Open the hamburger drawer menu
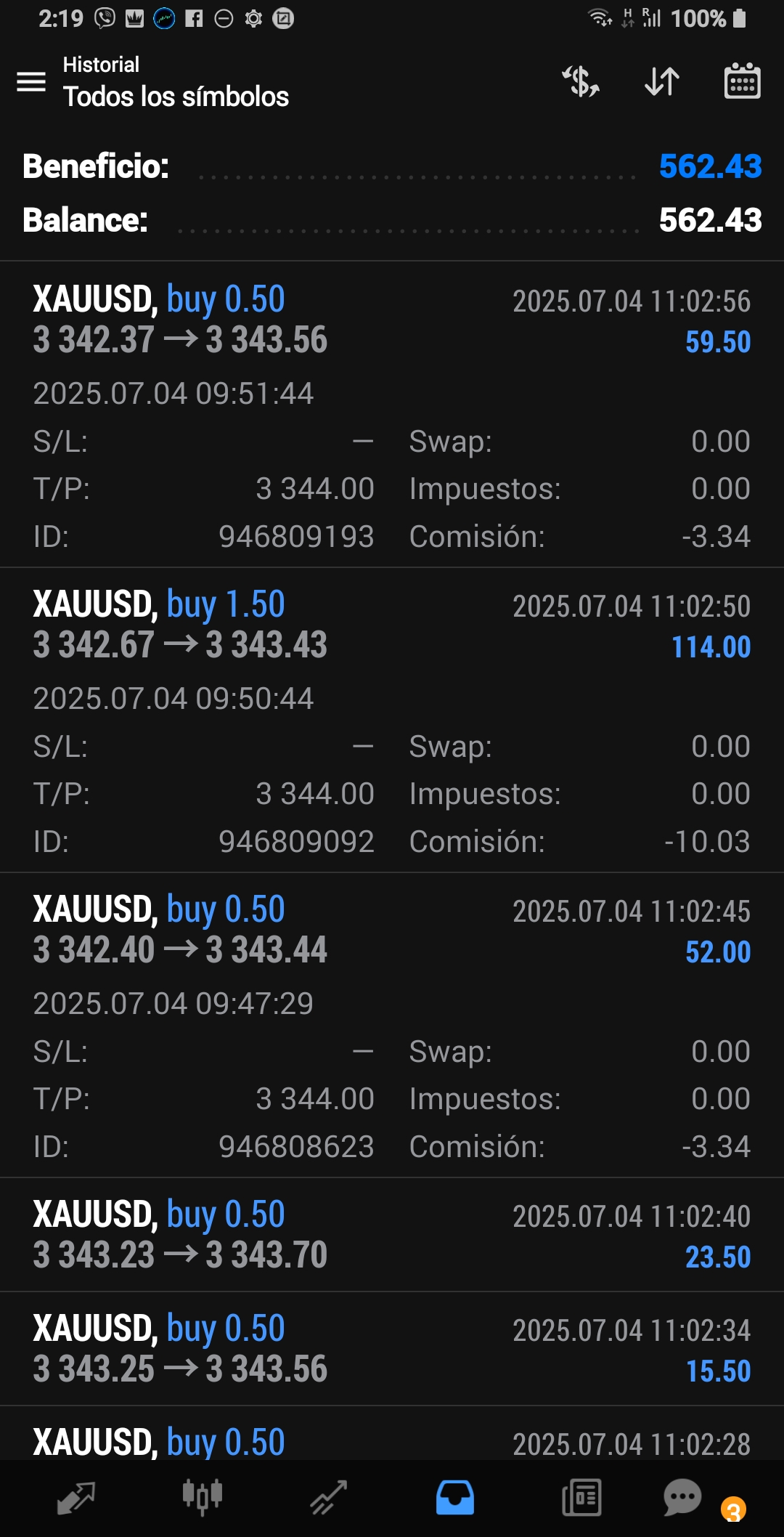Viewport: 784px width, 1537px height. point(31,81)
